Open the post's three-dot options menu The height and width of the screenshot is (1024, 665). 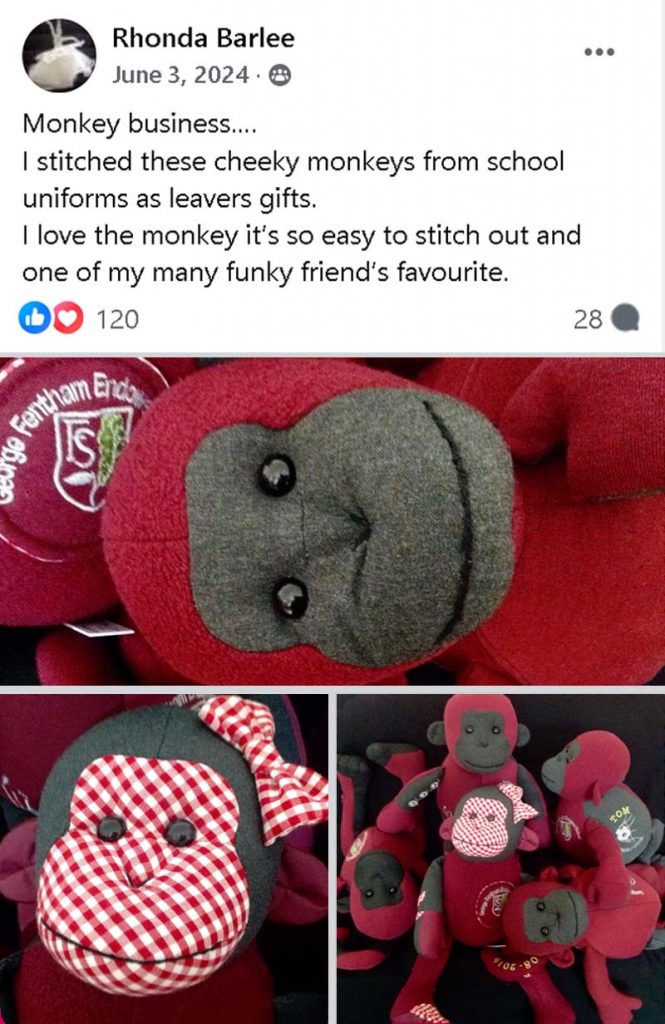599,52
